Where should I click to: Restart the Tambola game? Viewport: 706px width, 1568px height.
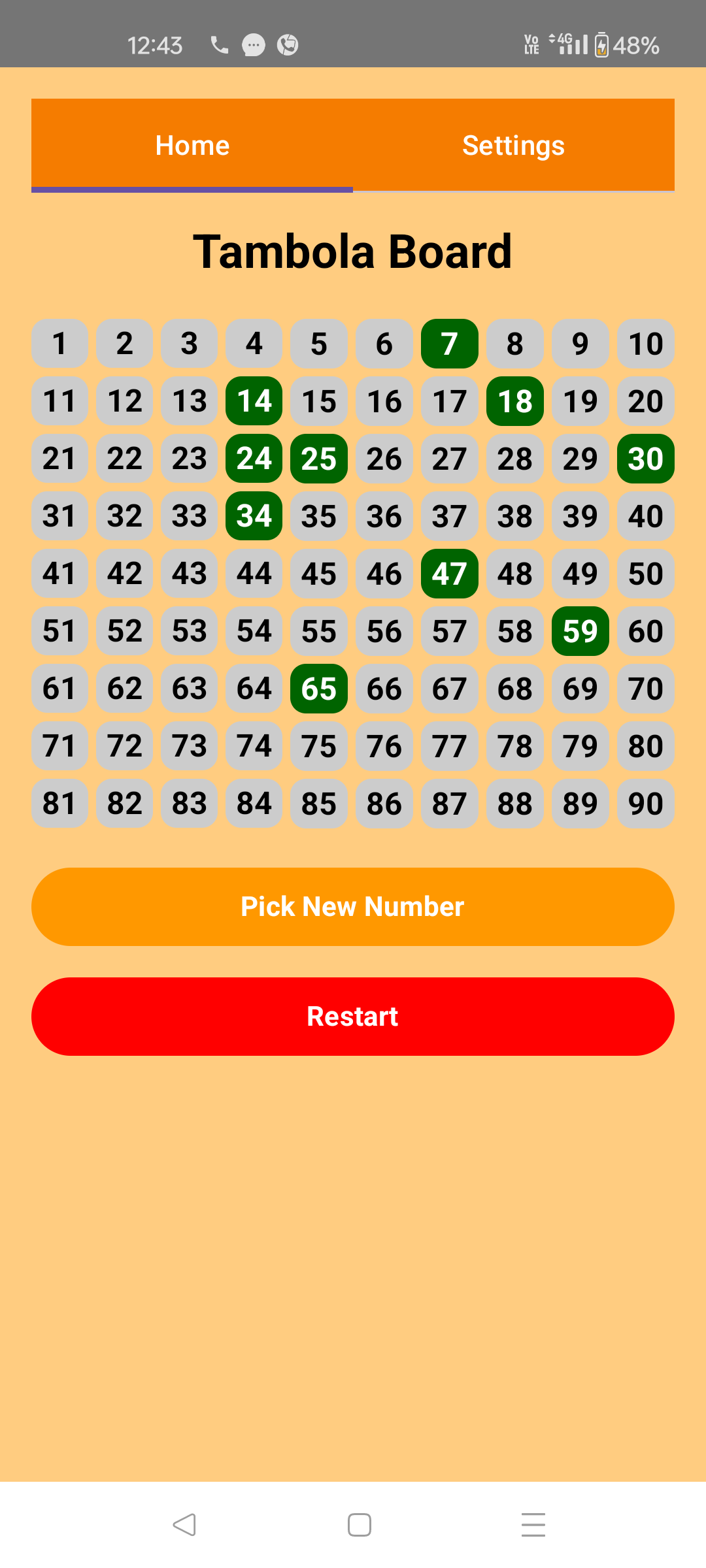(x=353, y=1017)
